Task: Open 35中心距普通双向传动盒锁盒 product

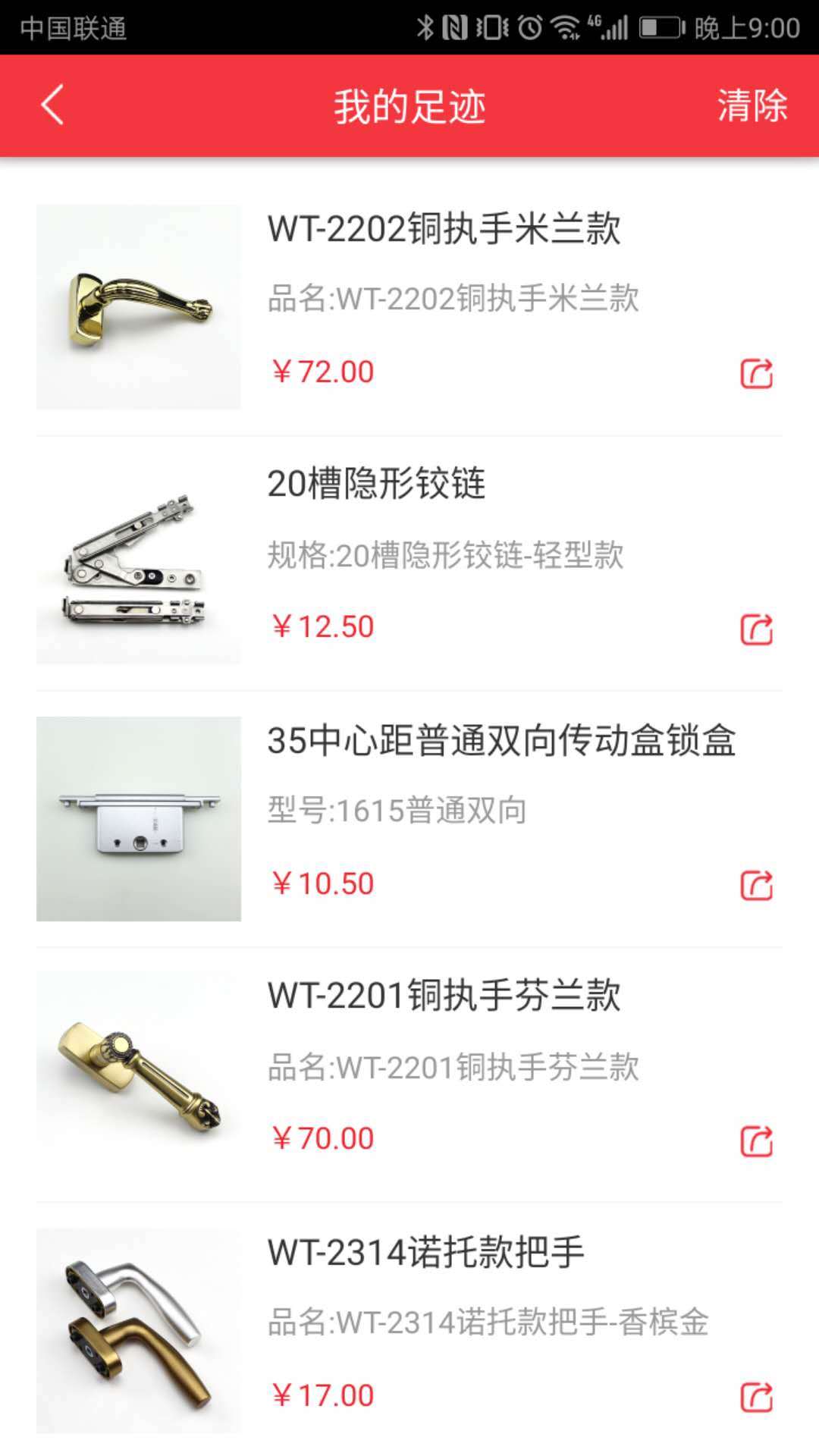Action: tap(500, 740)
